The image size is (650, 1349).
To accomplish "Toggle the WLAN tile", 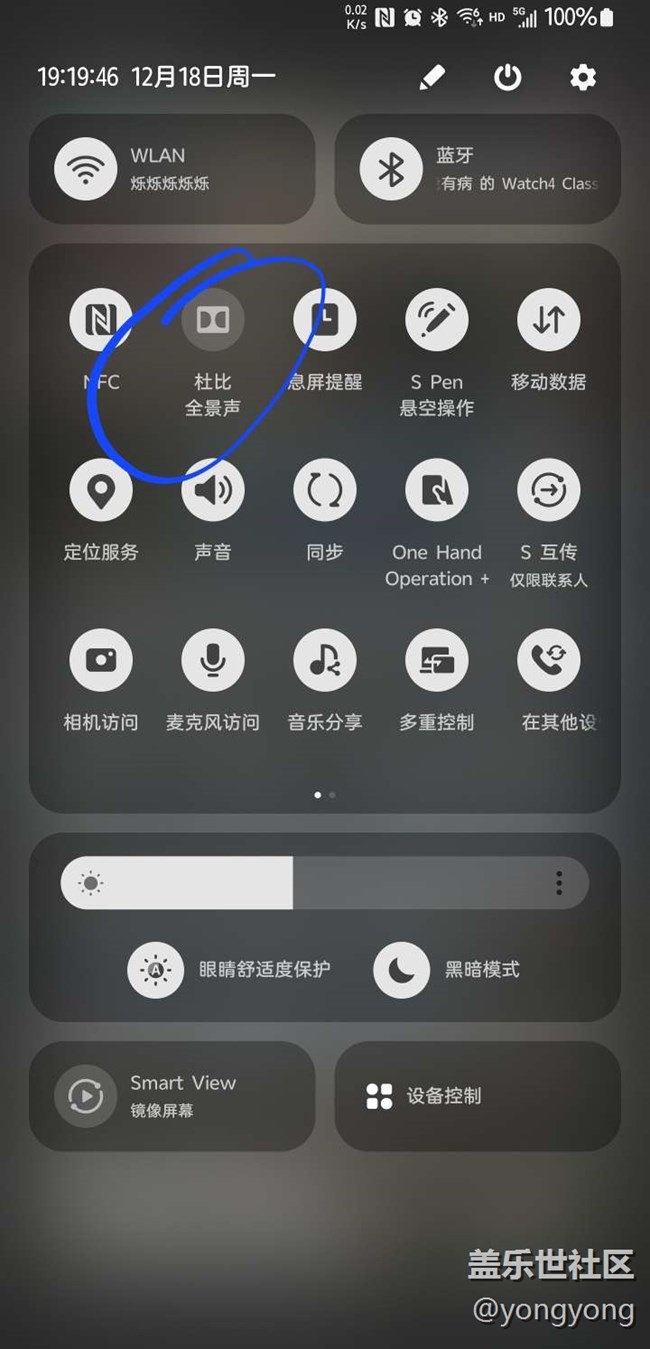I will tap(86, 168).
